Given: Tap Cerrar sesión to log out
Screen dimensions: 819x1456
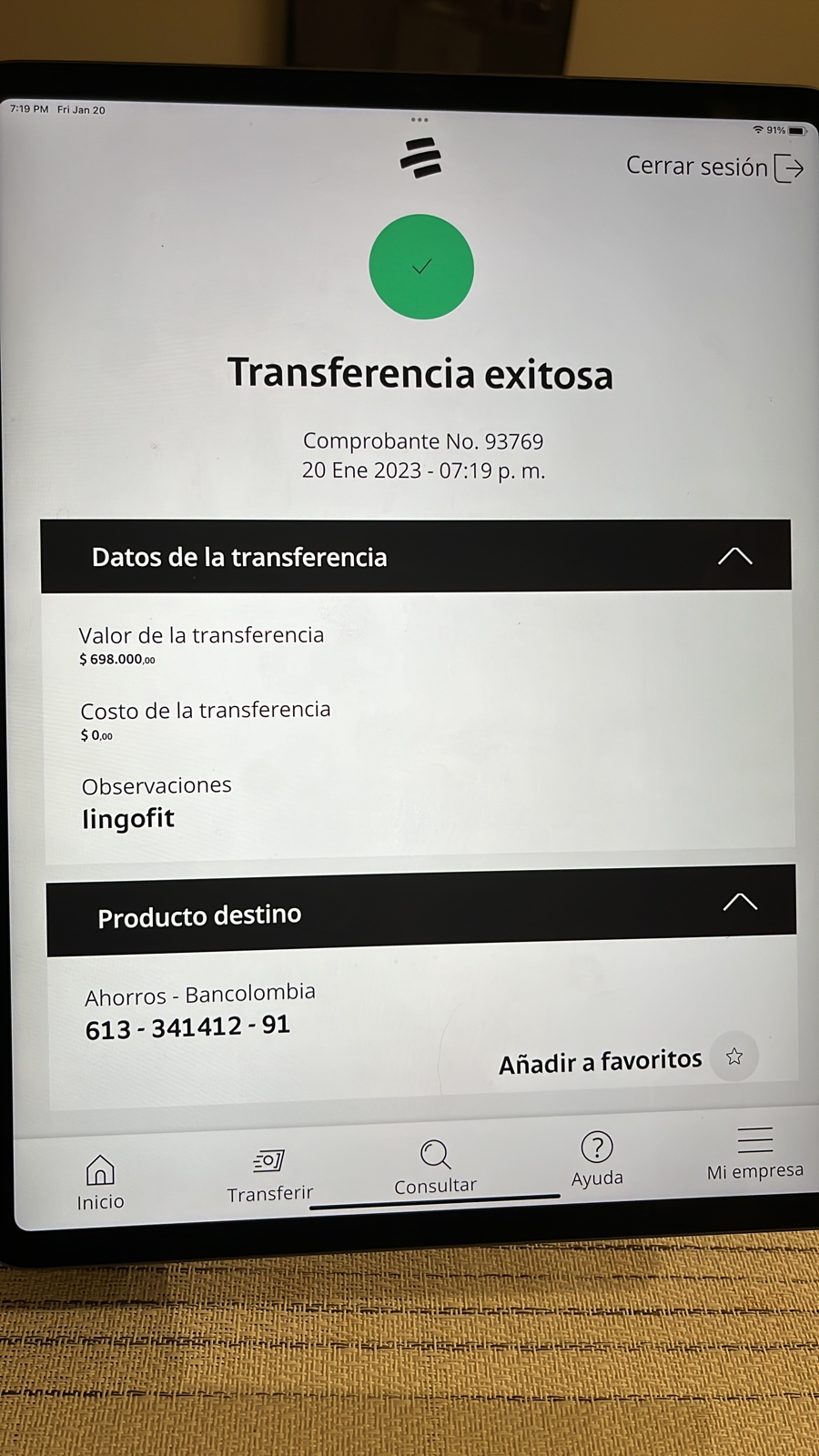Looking at the screenshot, I should tap(714, 167).
